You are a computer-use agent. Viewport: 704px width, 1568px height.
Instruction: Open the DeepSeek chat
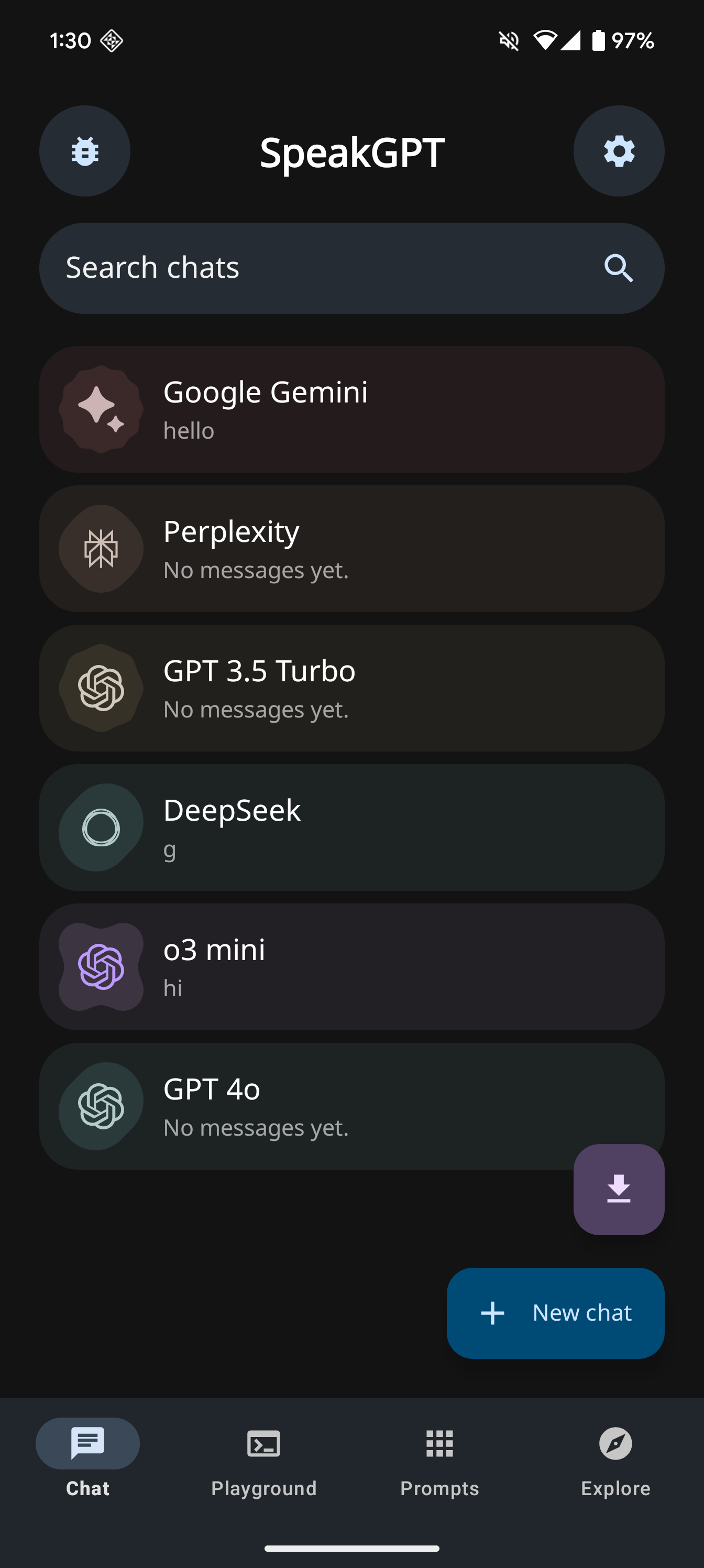(351, 827)
